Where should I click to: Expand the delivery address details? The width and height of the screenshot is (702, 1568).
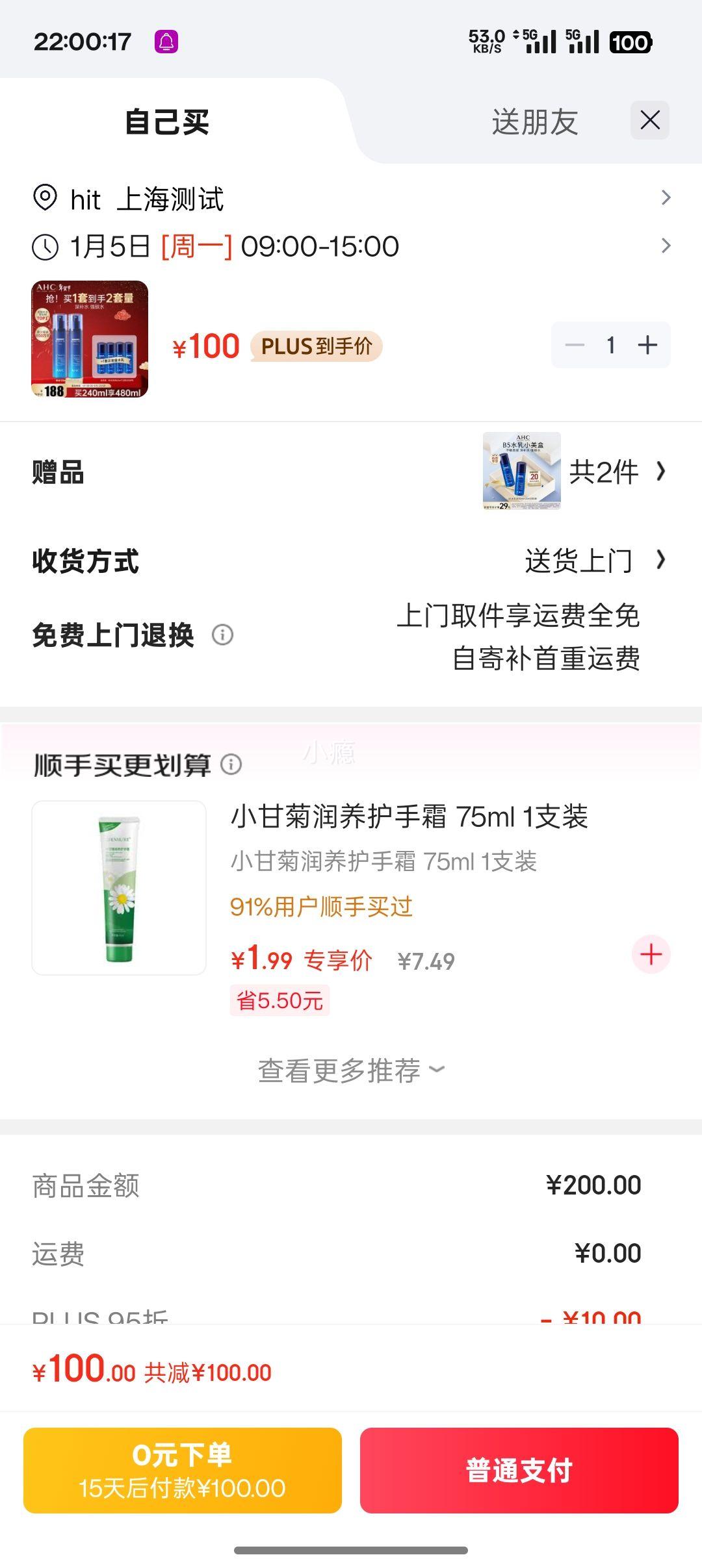666,199
